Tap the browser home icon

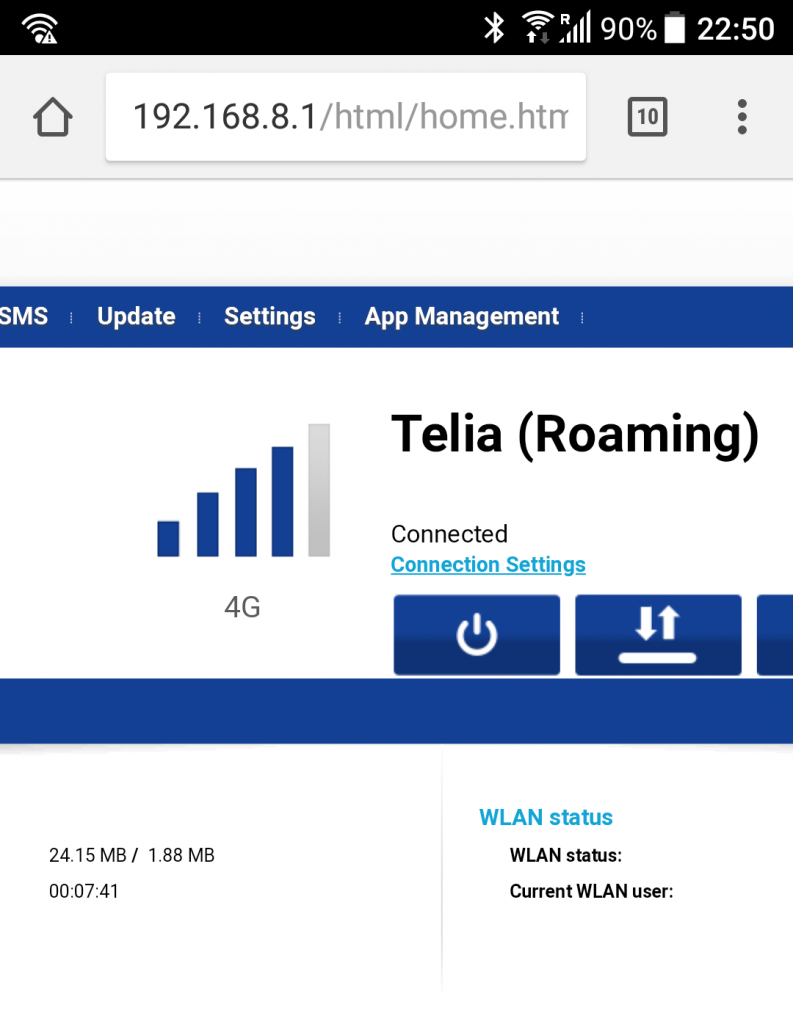[x=53, y=118]
